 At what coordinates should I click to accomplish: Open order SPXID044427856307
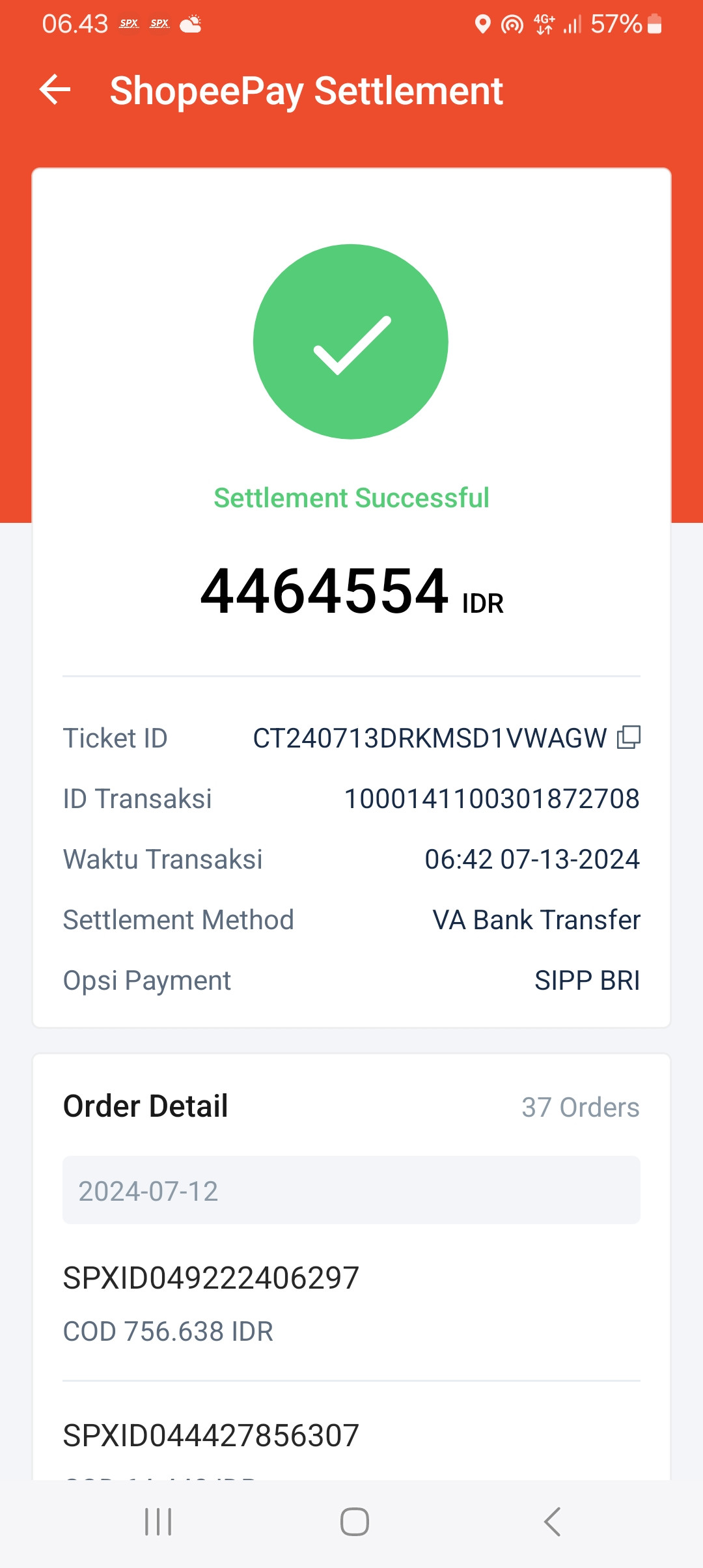[x=211, y=1435]
